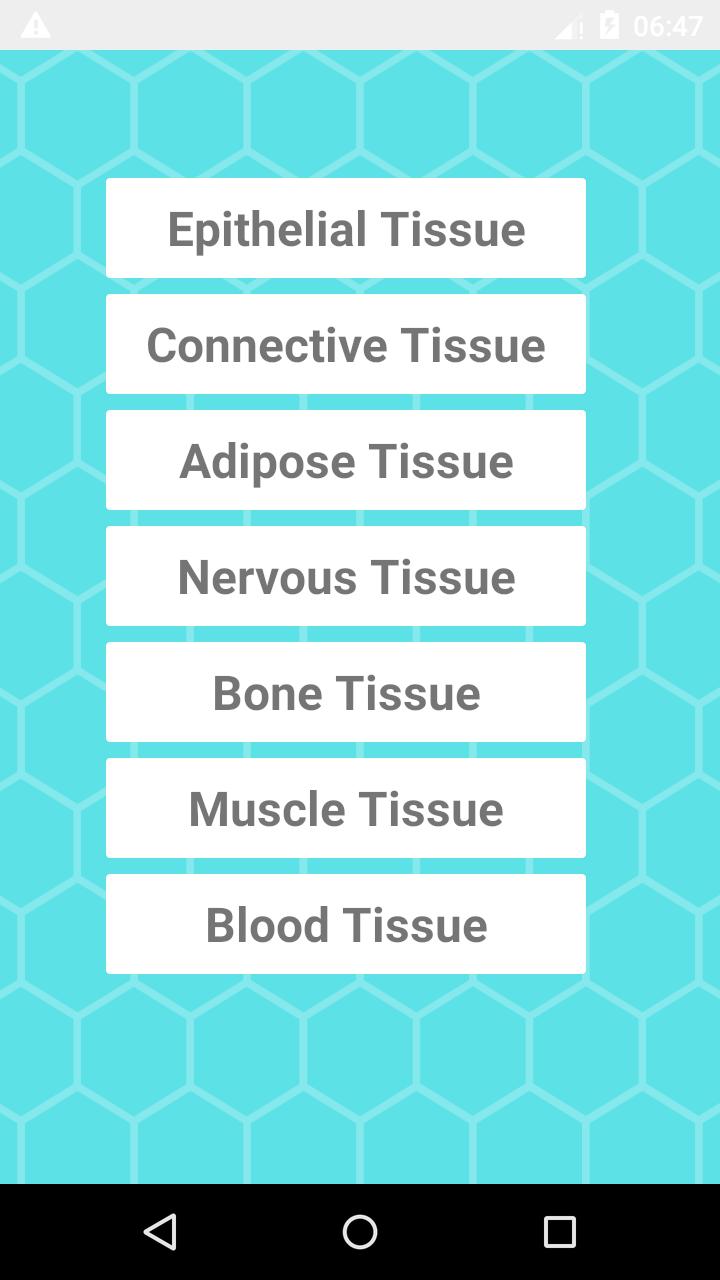Open Epithelial Tissue
The width and height of the screenshot is (720, 1280).
point(346,228)
